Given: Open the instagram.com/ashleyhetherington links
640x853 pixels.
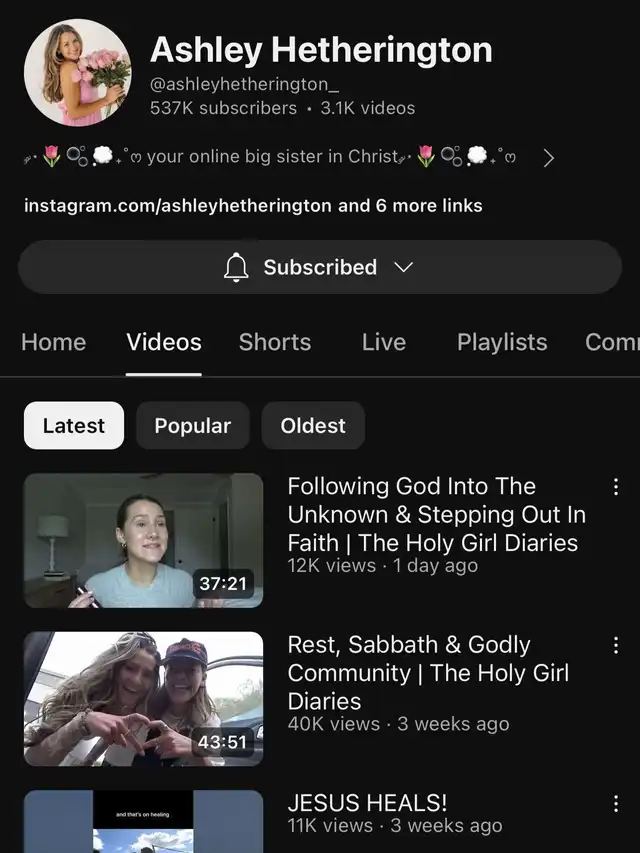Looking at the screenshot, I should click(253, 206).
